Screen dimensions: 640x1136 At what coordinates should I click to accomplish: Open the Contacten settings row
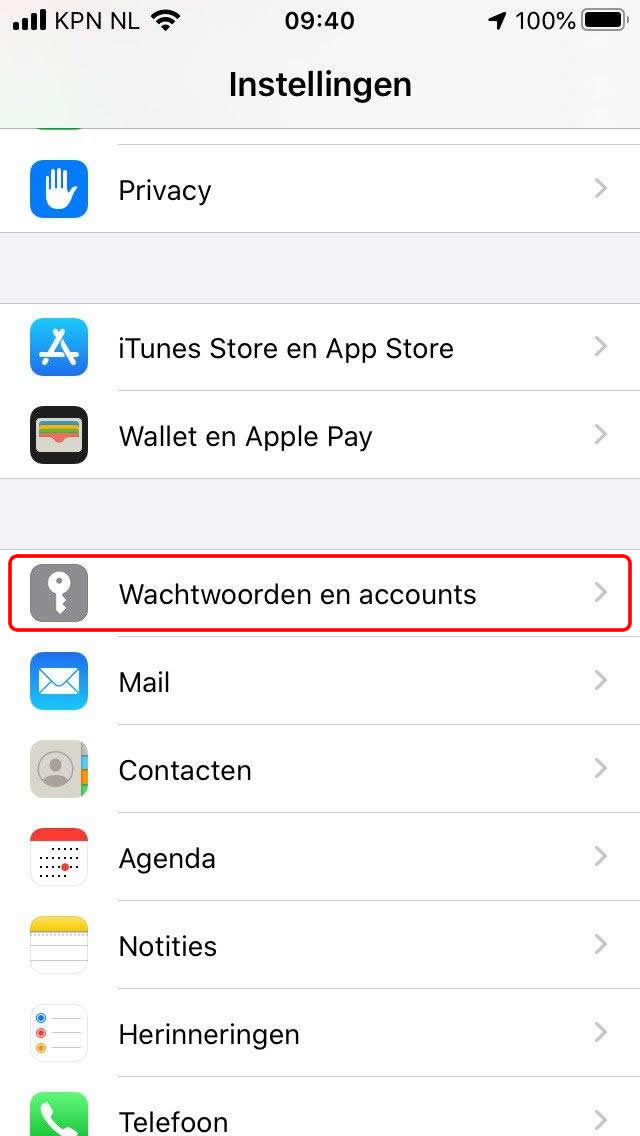click(x=320, y=769)
